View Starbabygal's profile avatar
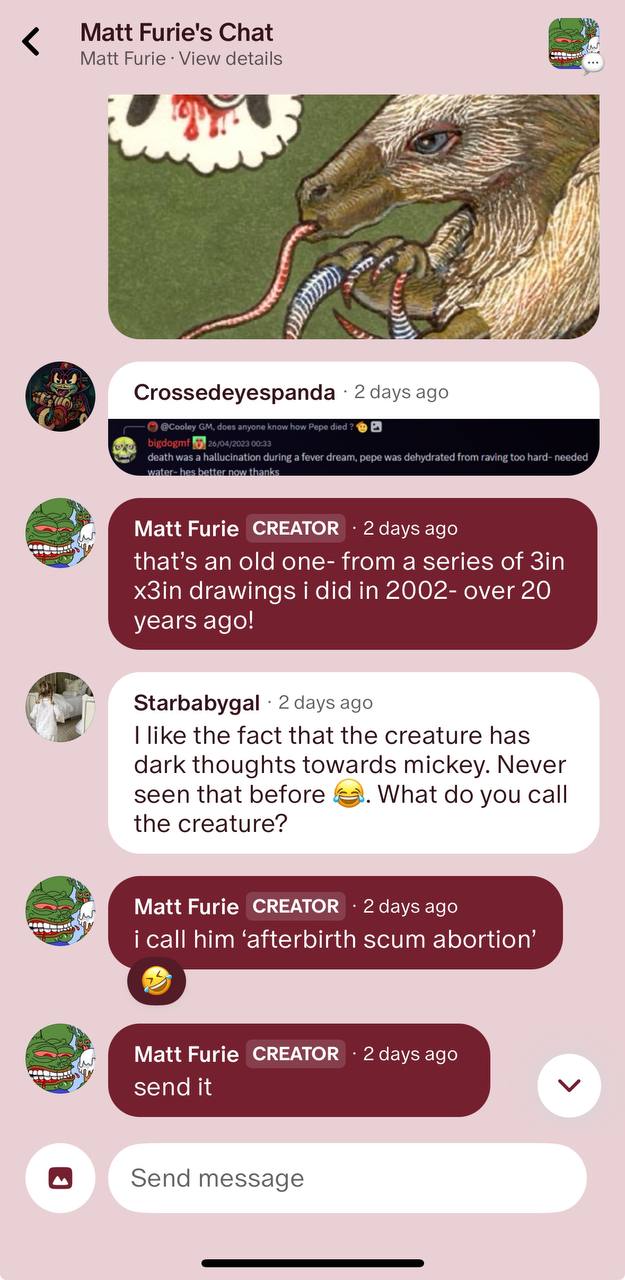Screen dimensions: 625x1280 [x=60, y=706]
